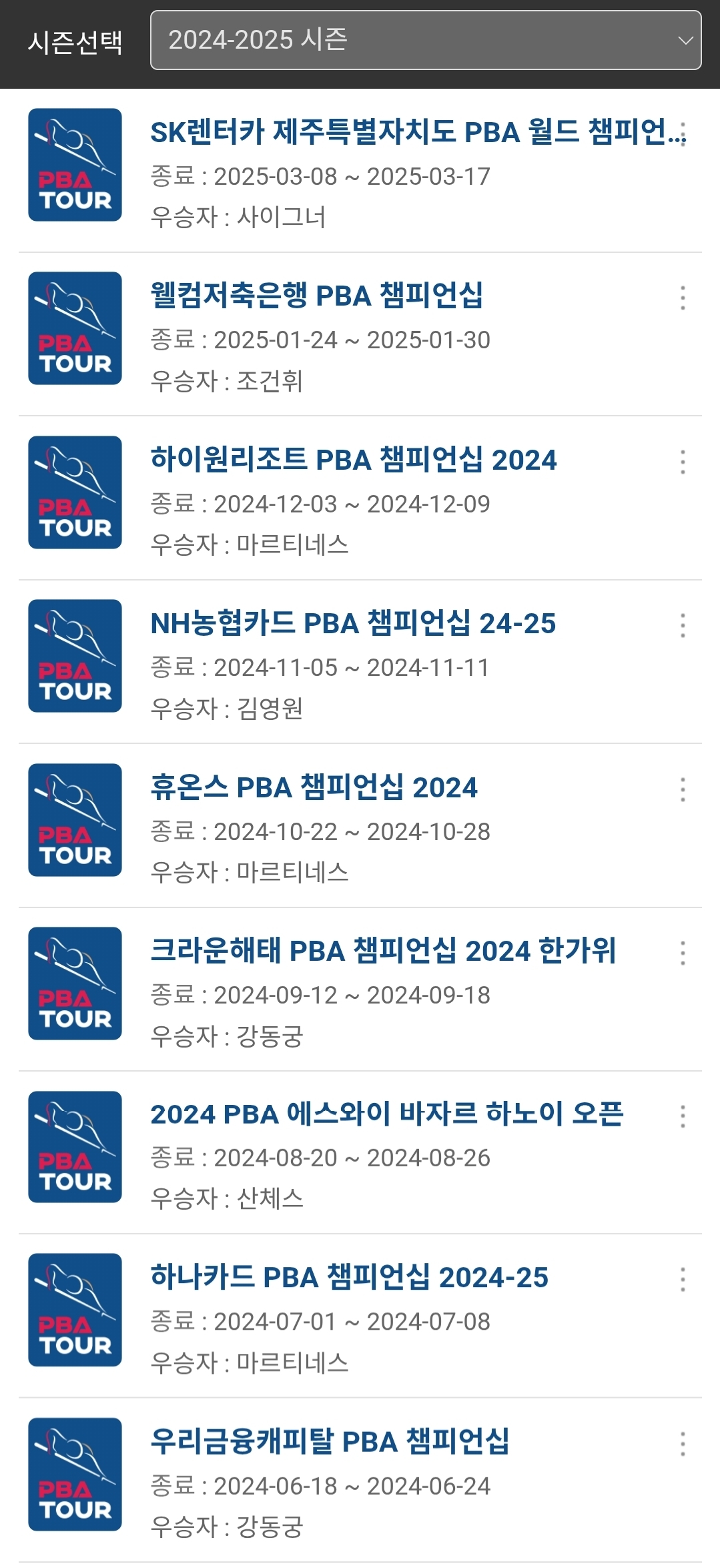Open more options for SK렌터카 월드 챔피언십
The width and height of the screenshot is (720, 1568).
683,134
